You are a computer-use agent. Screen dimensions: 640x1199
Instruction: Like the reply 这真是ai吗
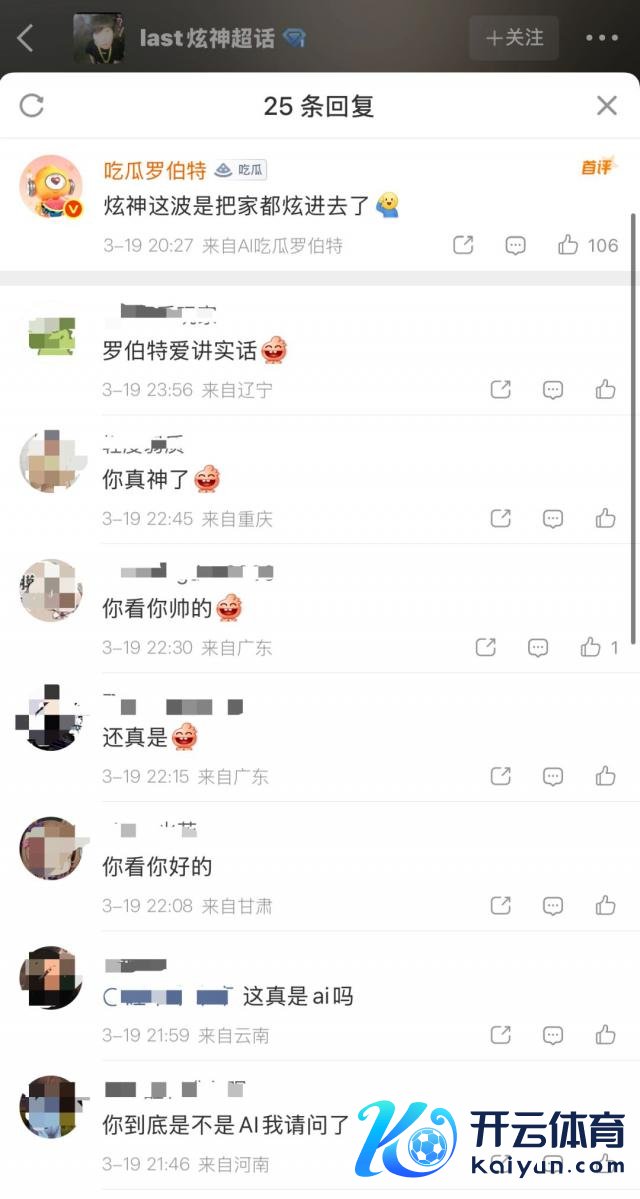point(605,1035)
